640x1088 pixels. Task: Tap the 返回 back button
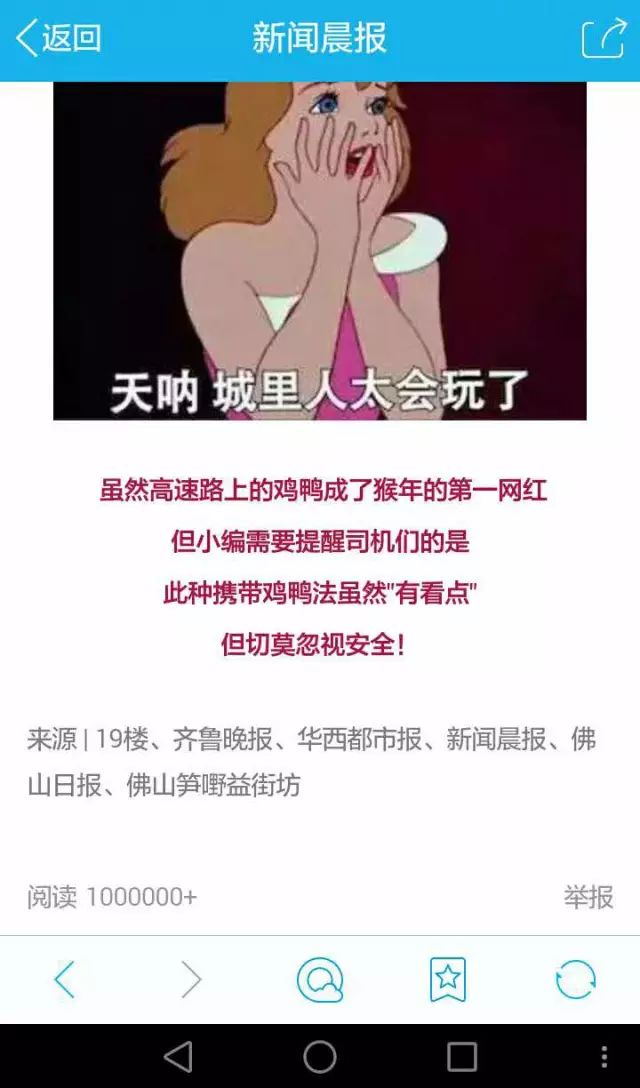point(58,39)
